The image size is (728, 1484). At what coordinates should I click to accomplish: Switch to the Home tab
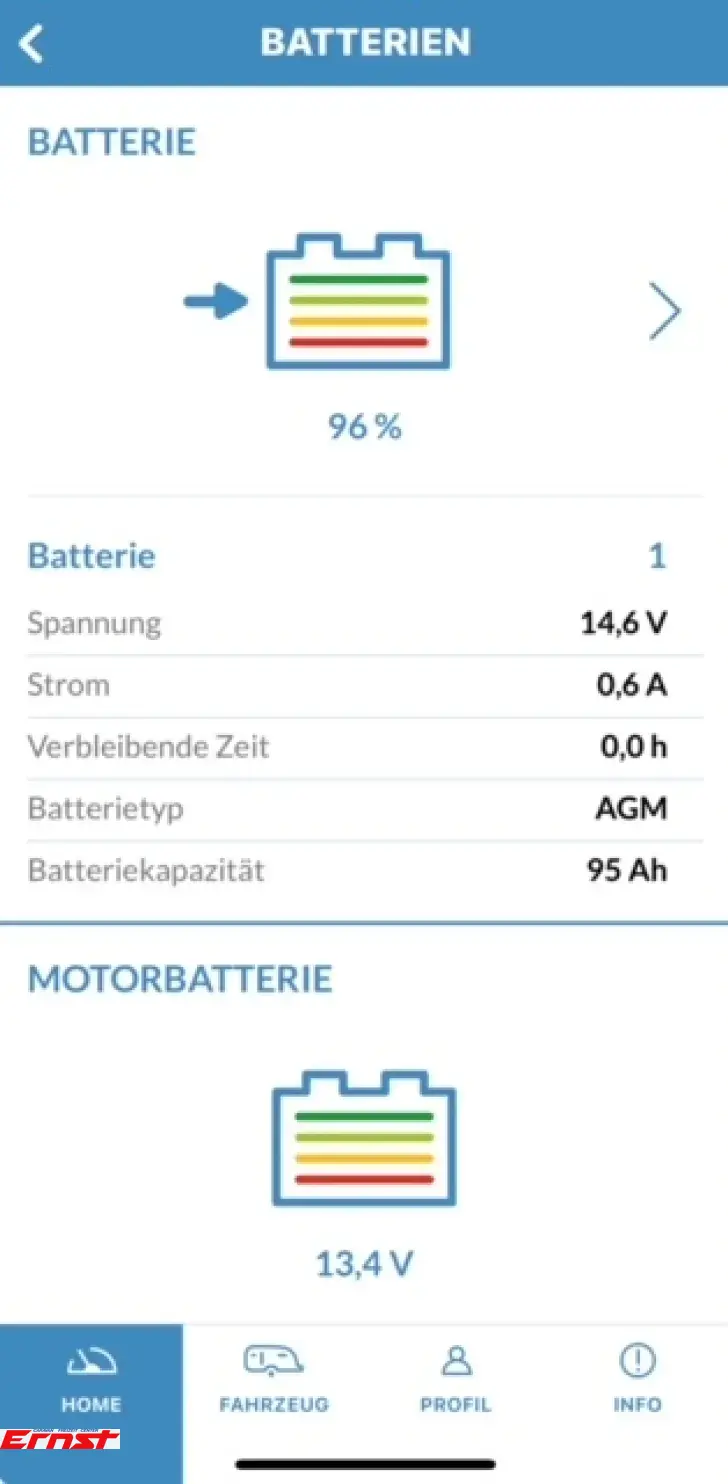pyautogui.click(x=91, y=1380)
